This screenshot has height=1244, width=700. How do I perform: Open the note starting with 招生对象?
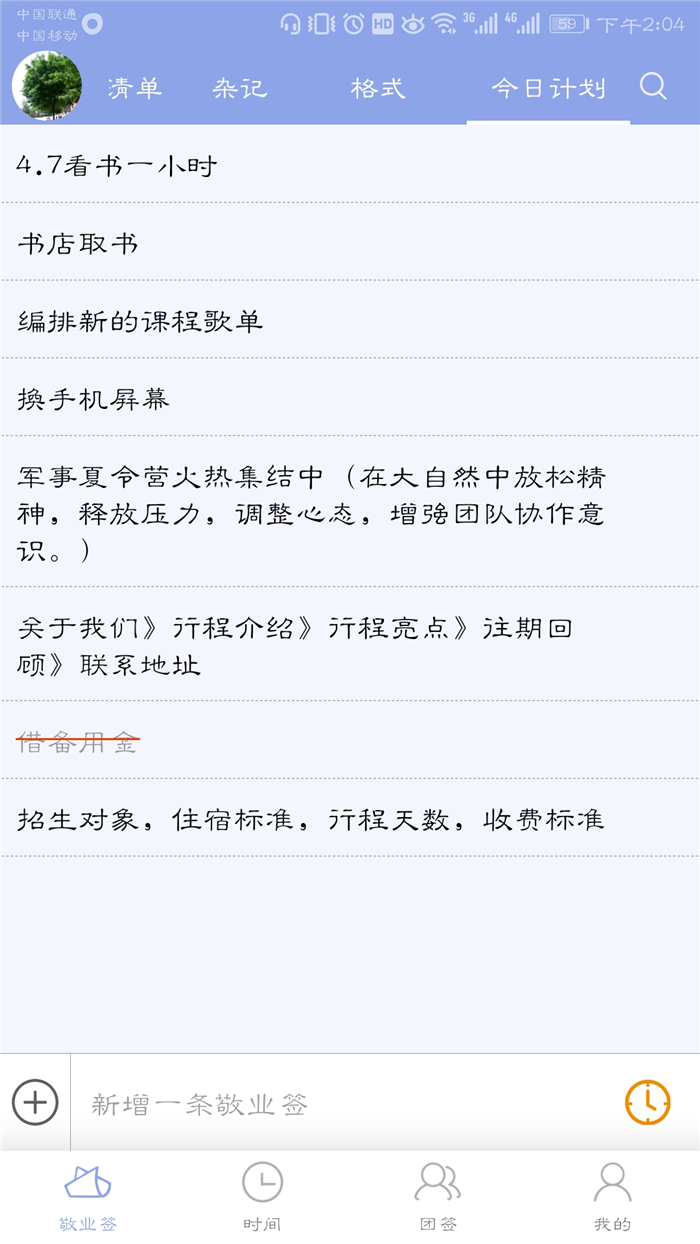pos(311,820)
